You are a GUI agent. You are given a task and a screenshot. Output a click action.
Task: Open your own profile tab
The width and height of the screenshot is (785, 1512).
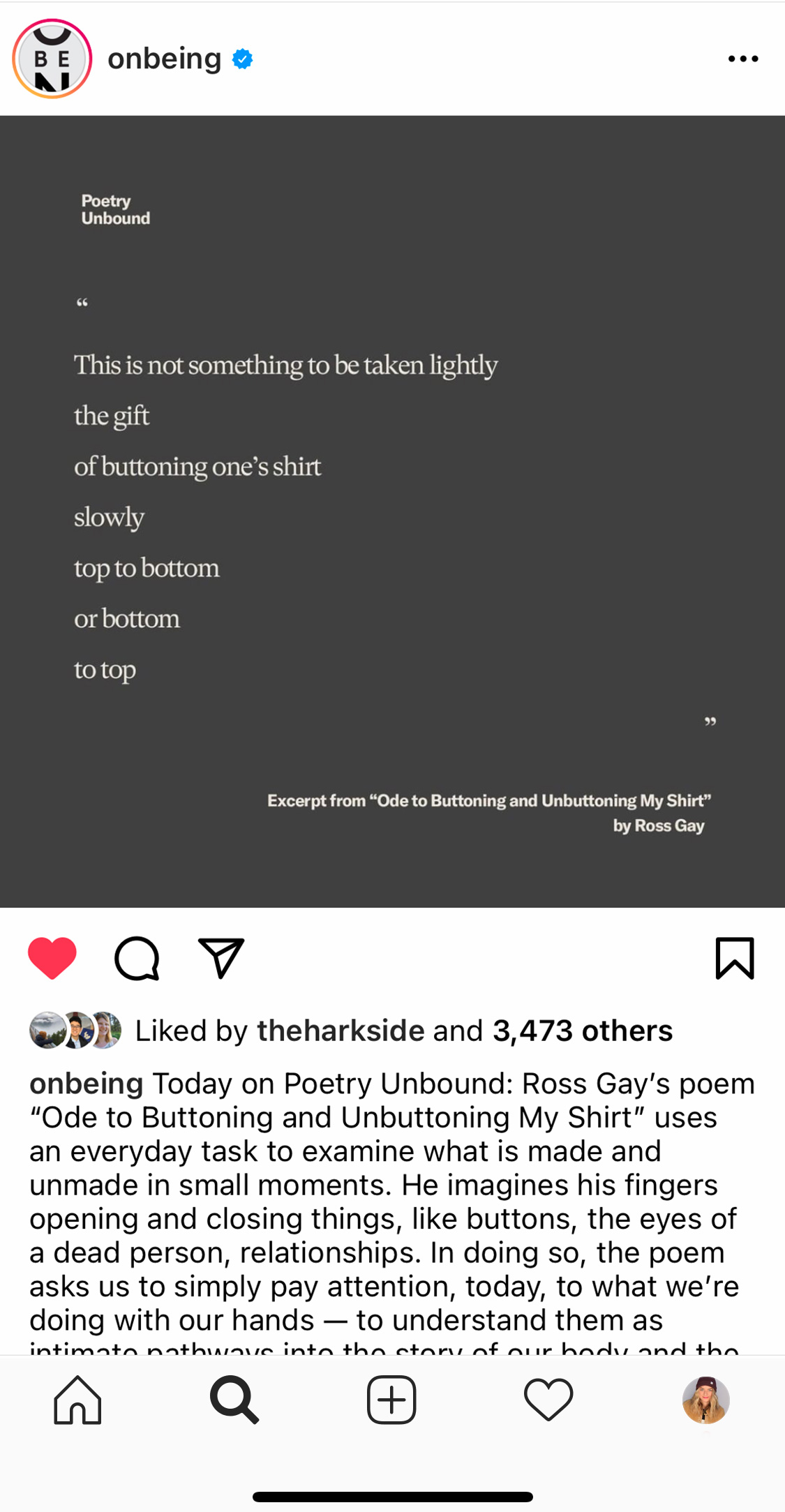click(x=706, y=1400)
